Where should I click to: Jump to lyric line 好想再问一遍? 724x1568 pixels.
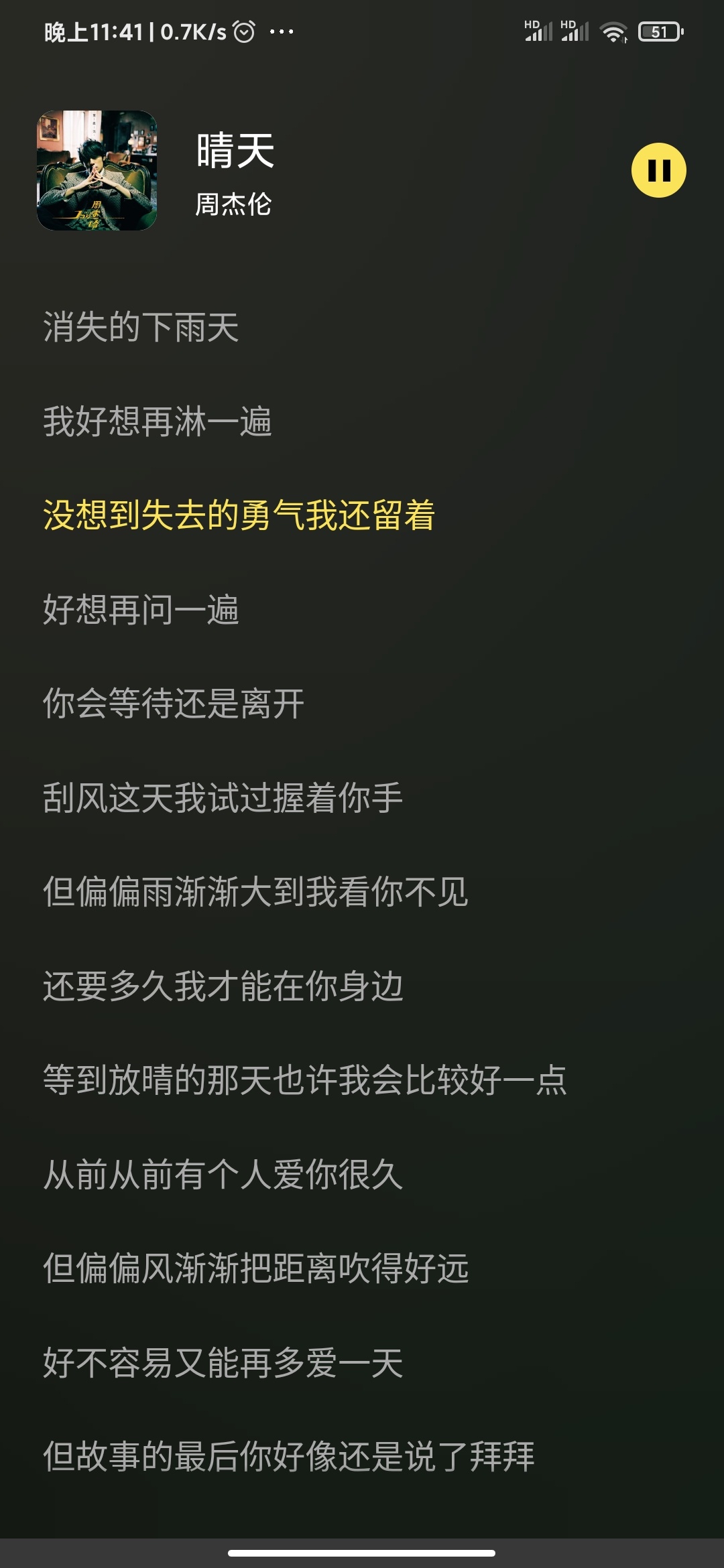[141, 610]
